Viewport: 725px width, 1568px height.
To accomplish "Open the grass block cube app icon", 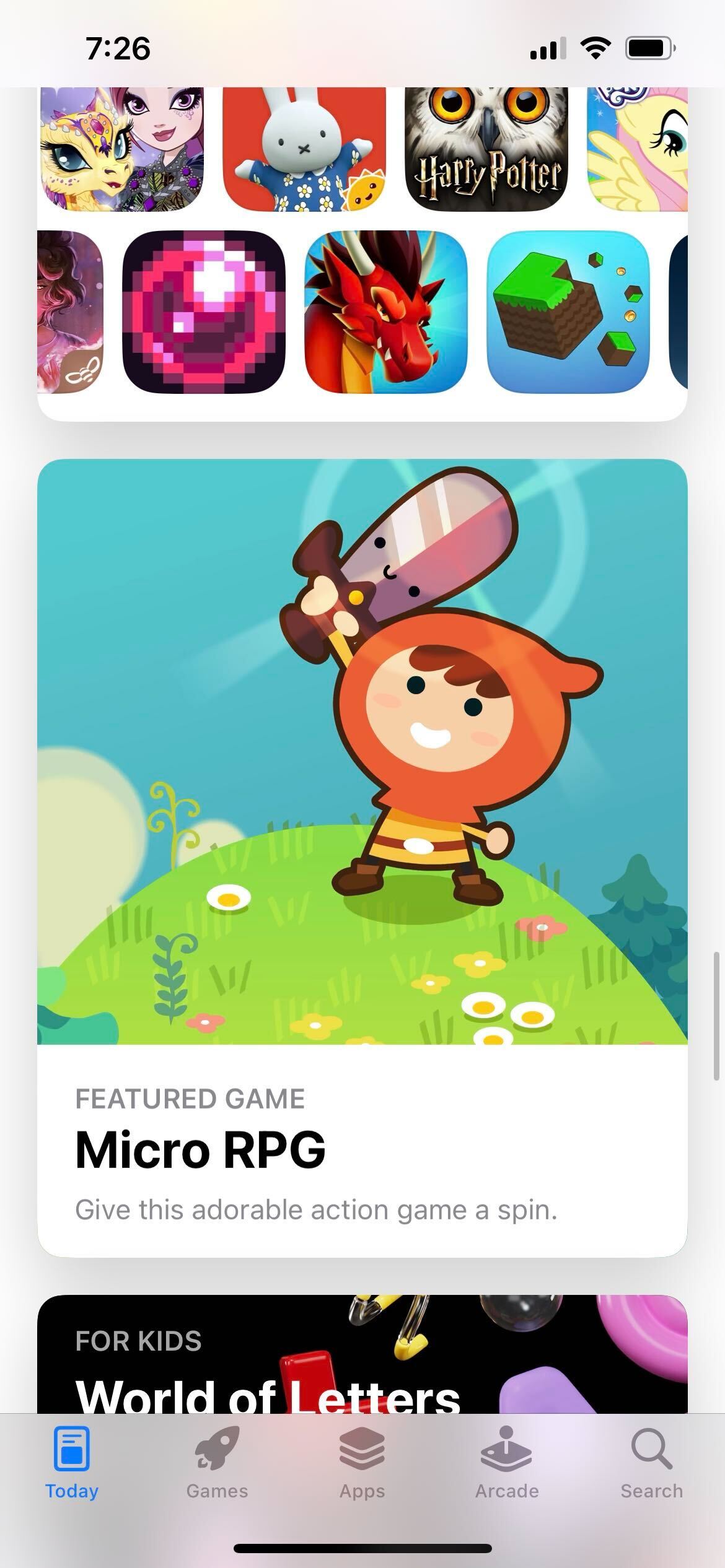I will click(568, 311).
